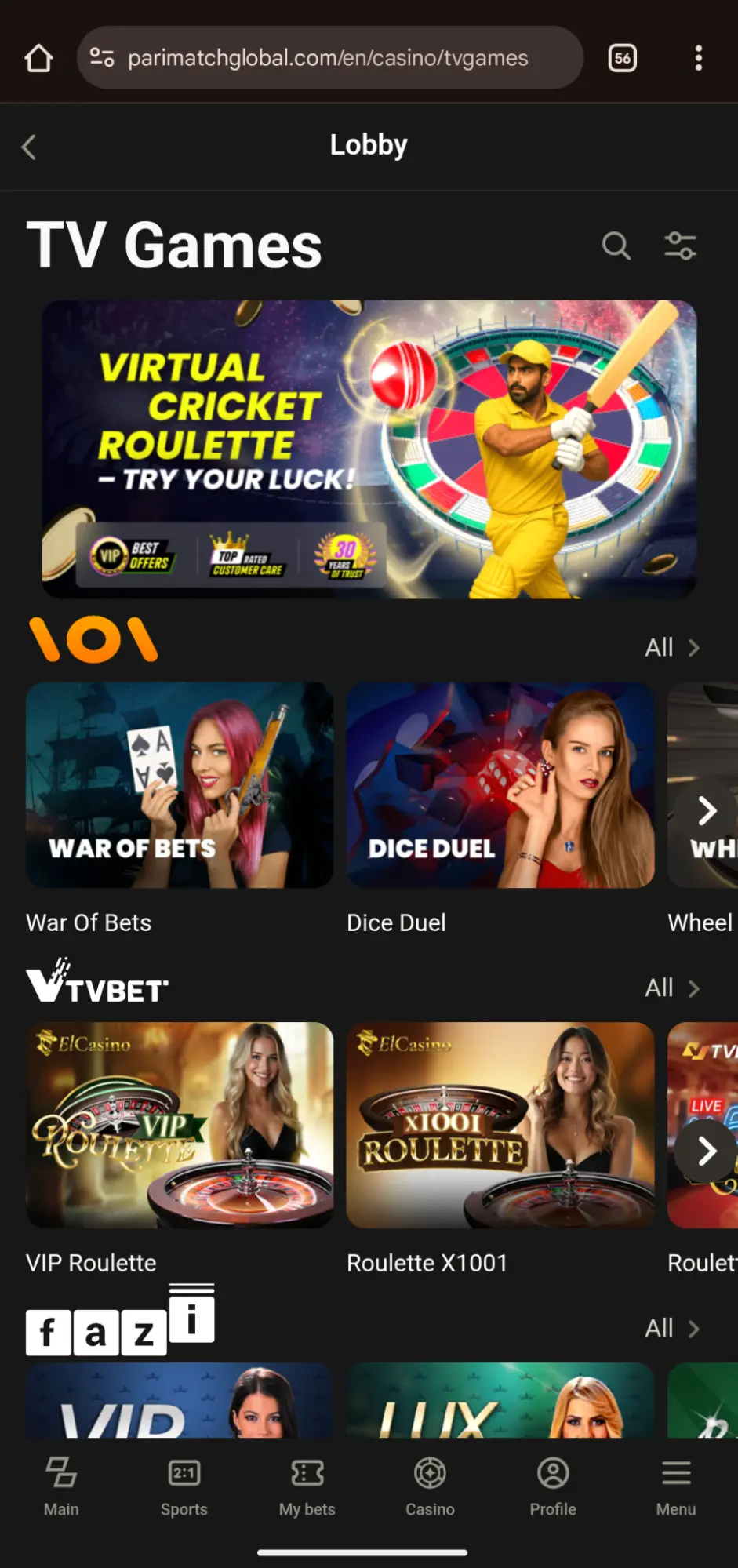View all Fazi games
The image size is (738, 1568).
click(x=671, y=1329)
